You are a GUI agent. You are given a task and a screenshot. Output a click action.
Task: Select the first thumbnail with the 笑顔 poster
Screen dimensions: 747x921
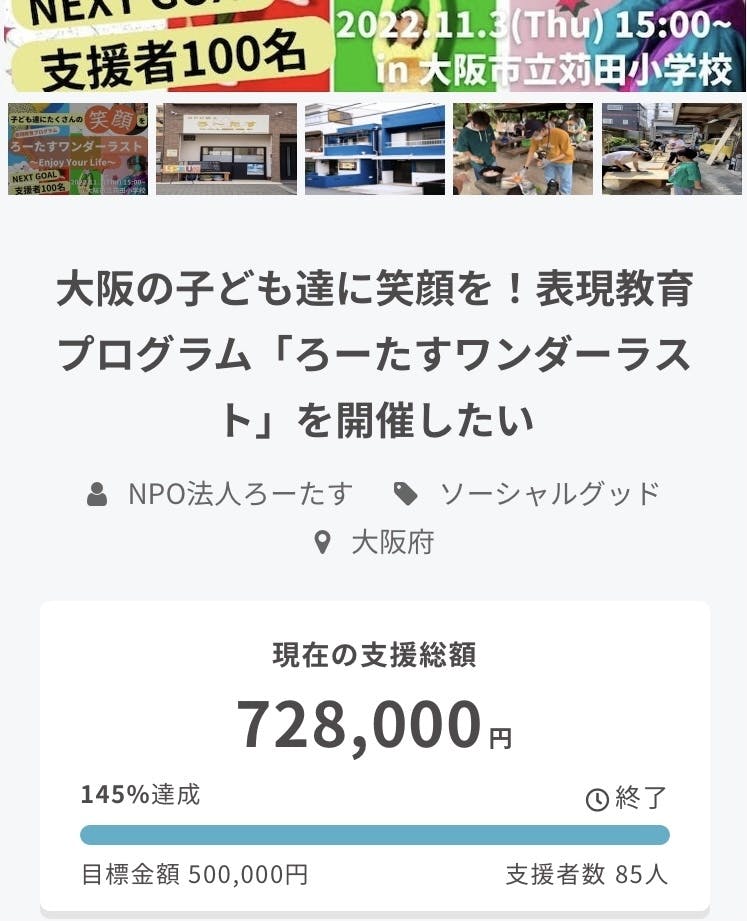tap(78, 149)
